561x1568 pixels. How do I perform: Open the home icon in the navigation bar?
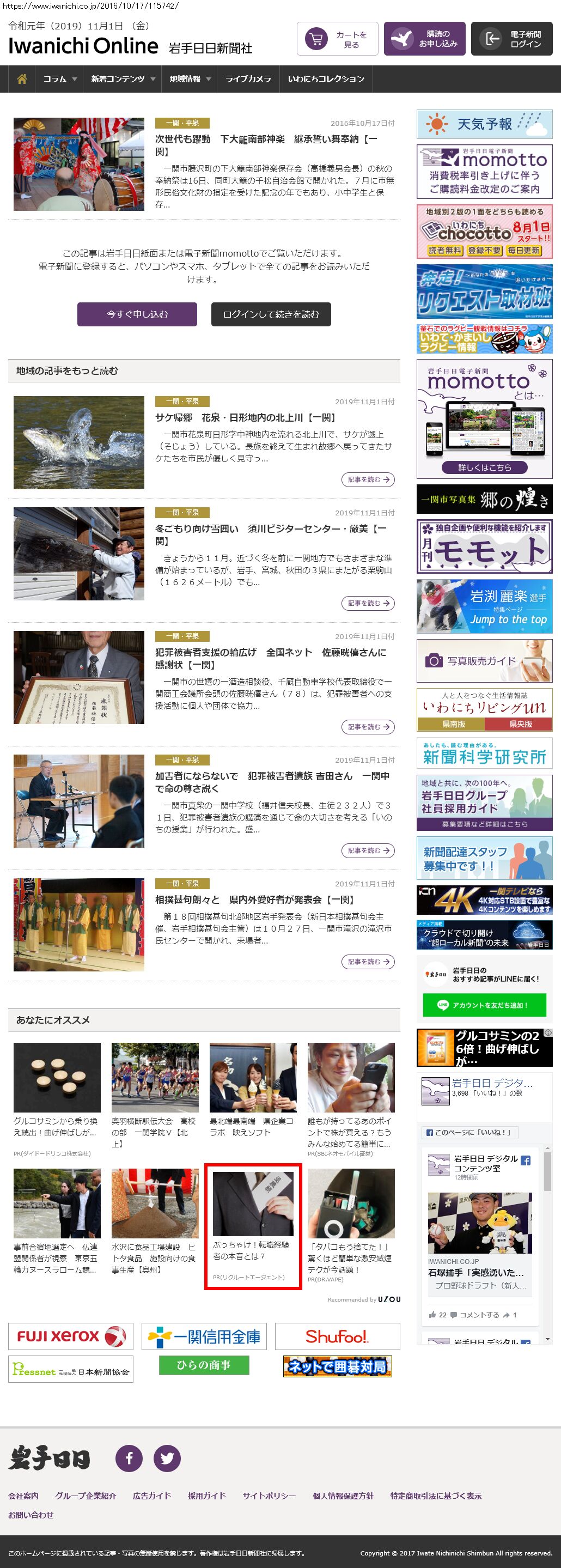coord(22,79)
